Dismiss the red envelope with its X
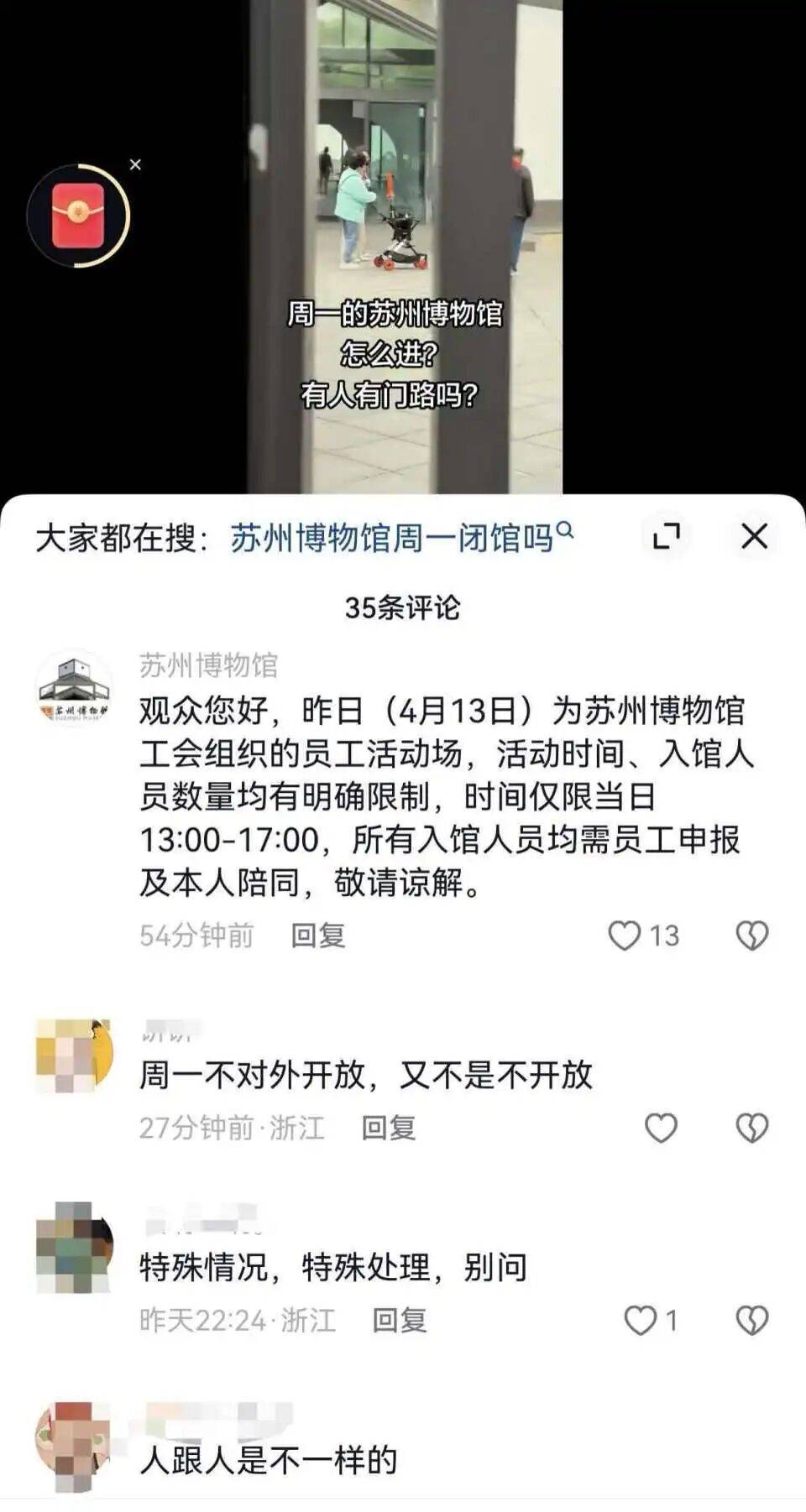Viewport: 806px width, 1512px height. [137, 164]
